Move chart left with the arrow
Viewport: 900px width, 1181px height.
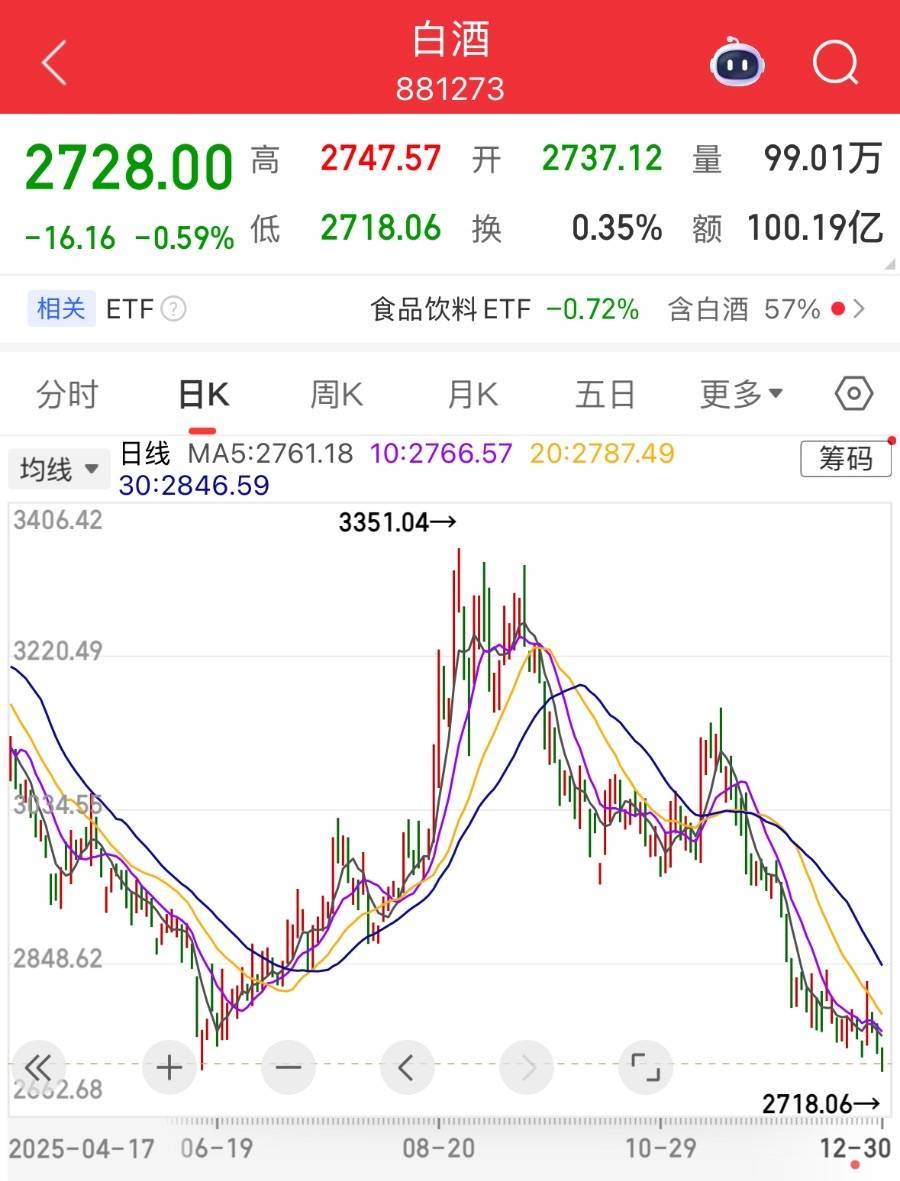click(406, 1067)
